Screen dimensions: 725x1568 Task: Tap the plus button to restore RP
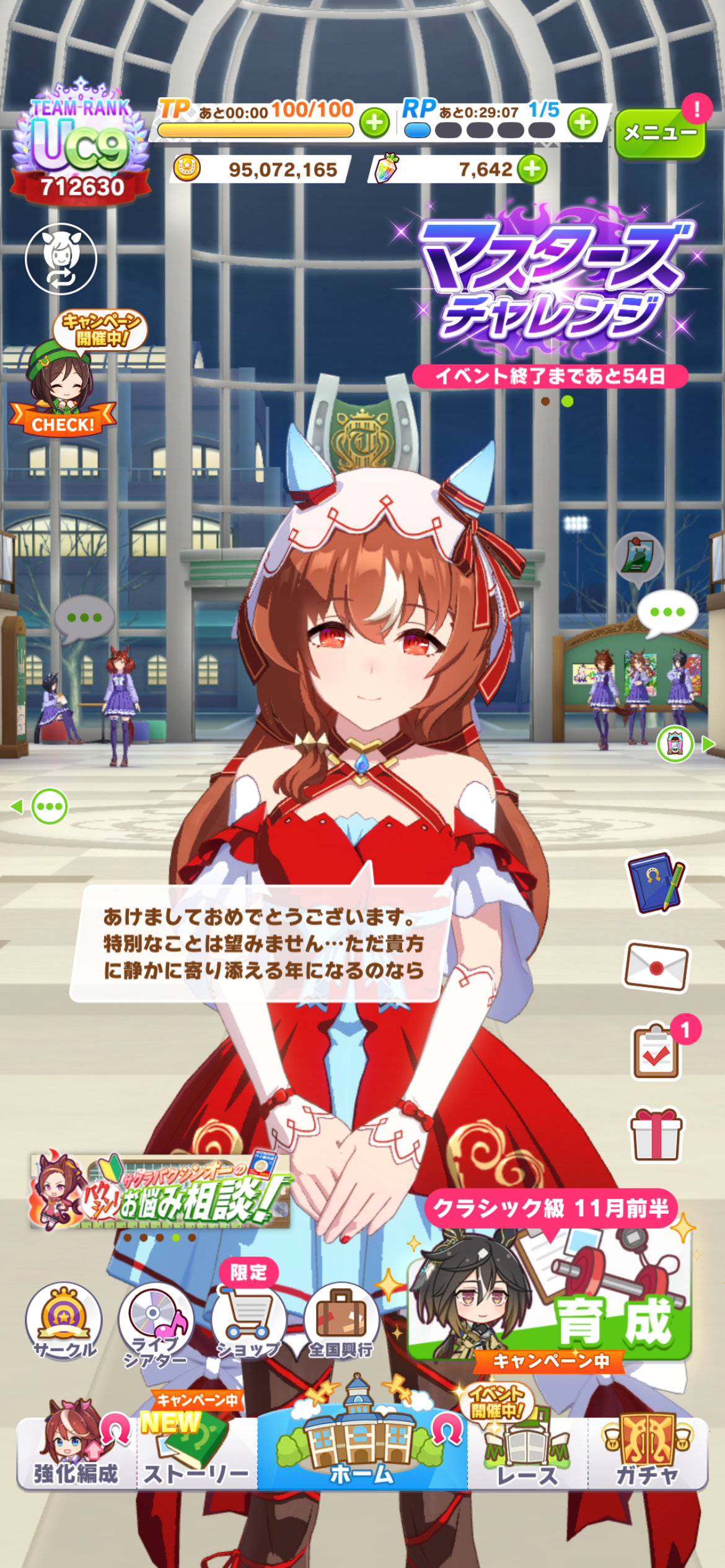pos(582,123)
